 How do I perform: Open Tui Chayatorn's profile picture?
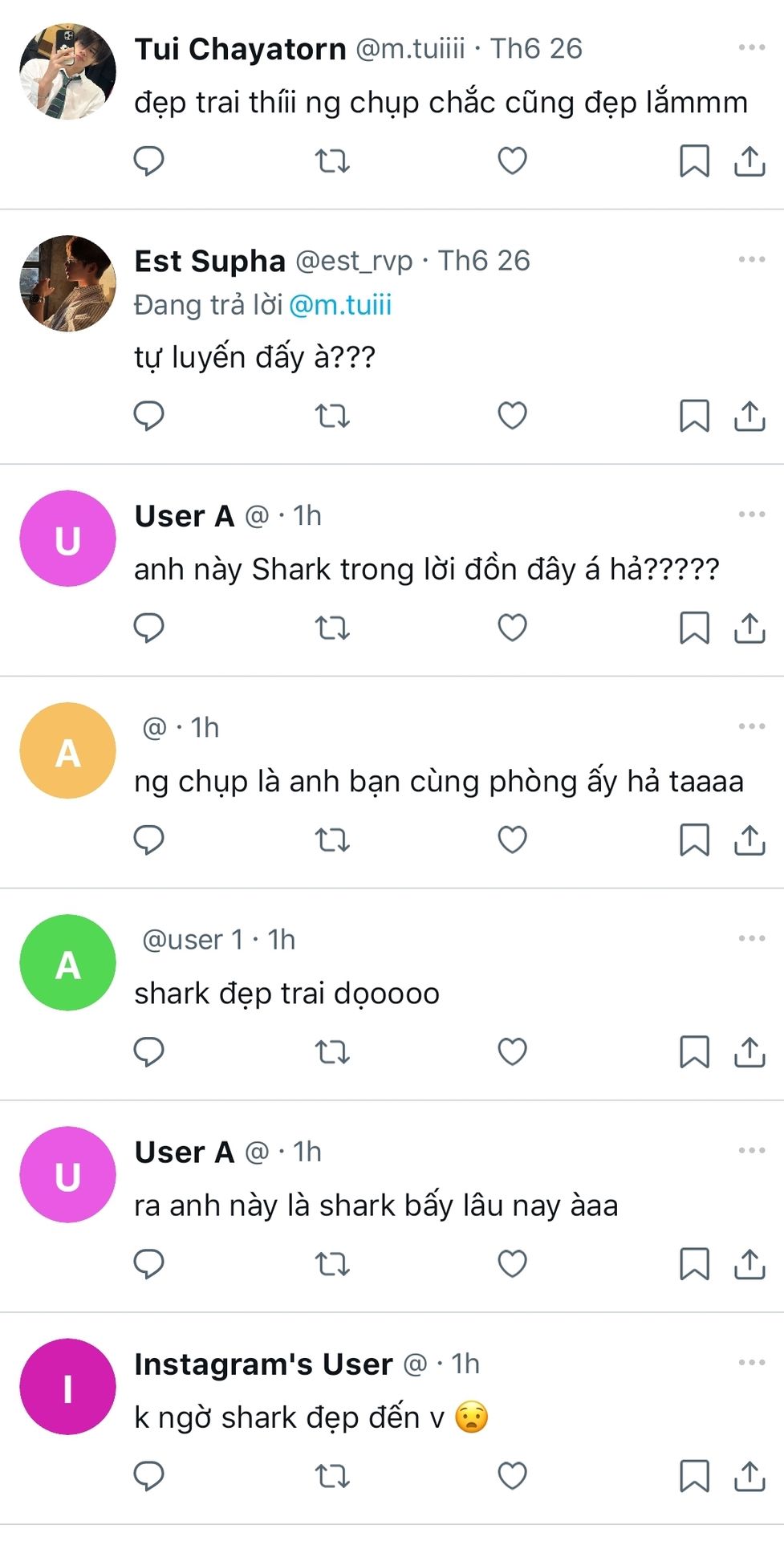[67, 71]
